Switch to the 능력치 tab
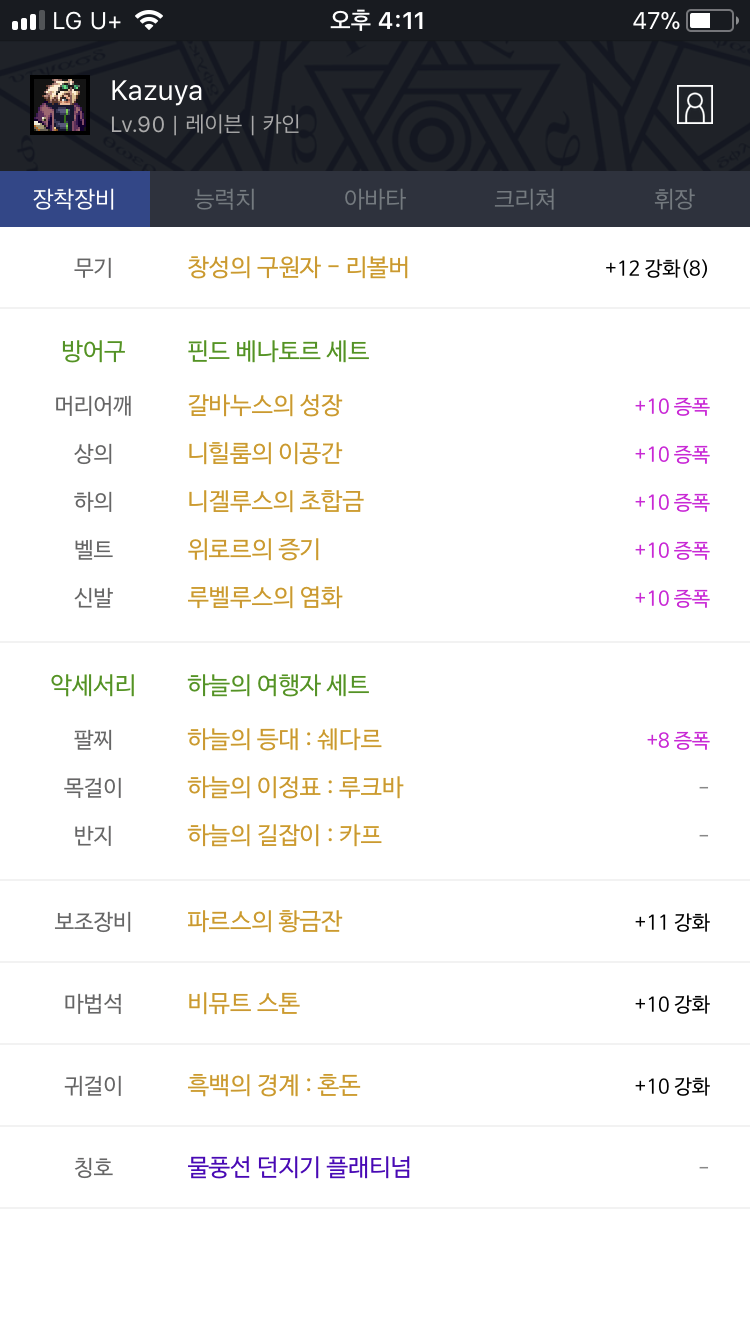 225,199
